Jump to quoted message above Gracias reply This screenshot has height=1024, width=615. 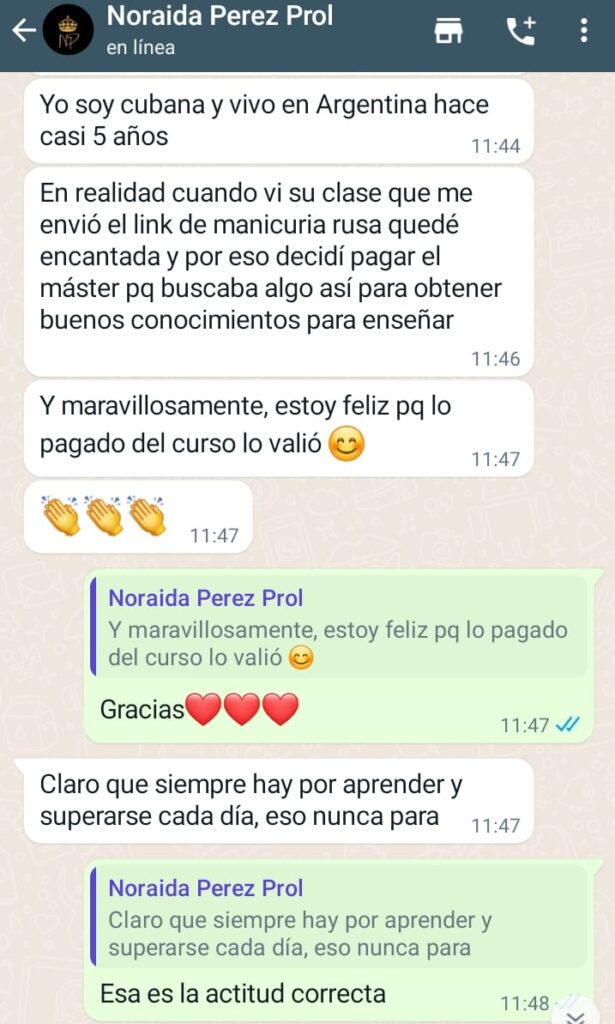(x=340, y=629)
